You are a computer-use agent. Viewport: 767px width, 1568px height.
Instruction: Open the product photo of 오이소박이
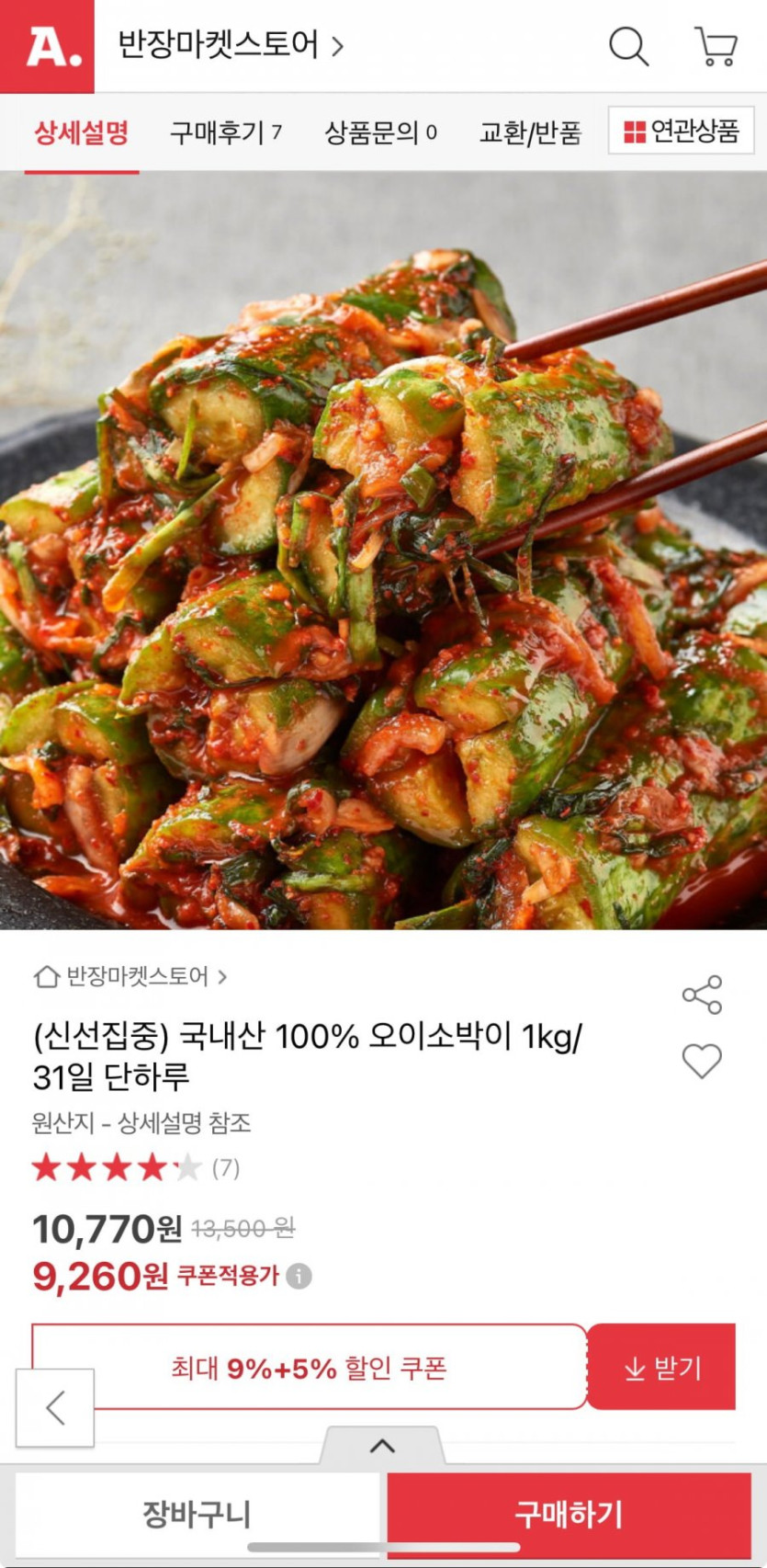click(383, 551)
